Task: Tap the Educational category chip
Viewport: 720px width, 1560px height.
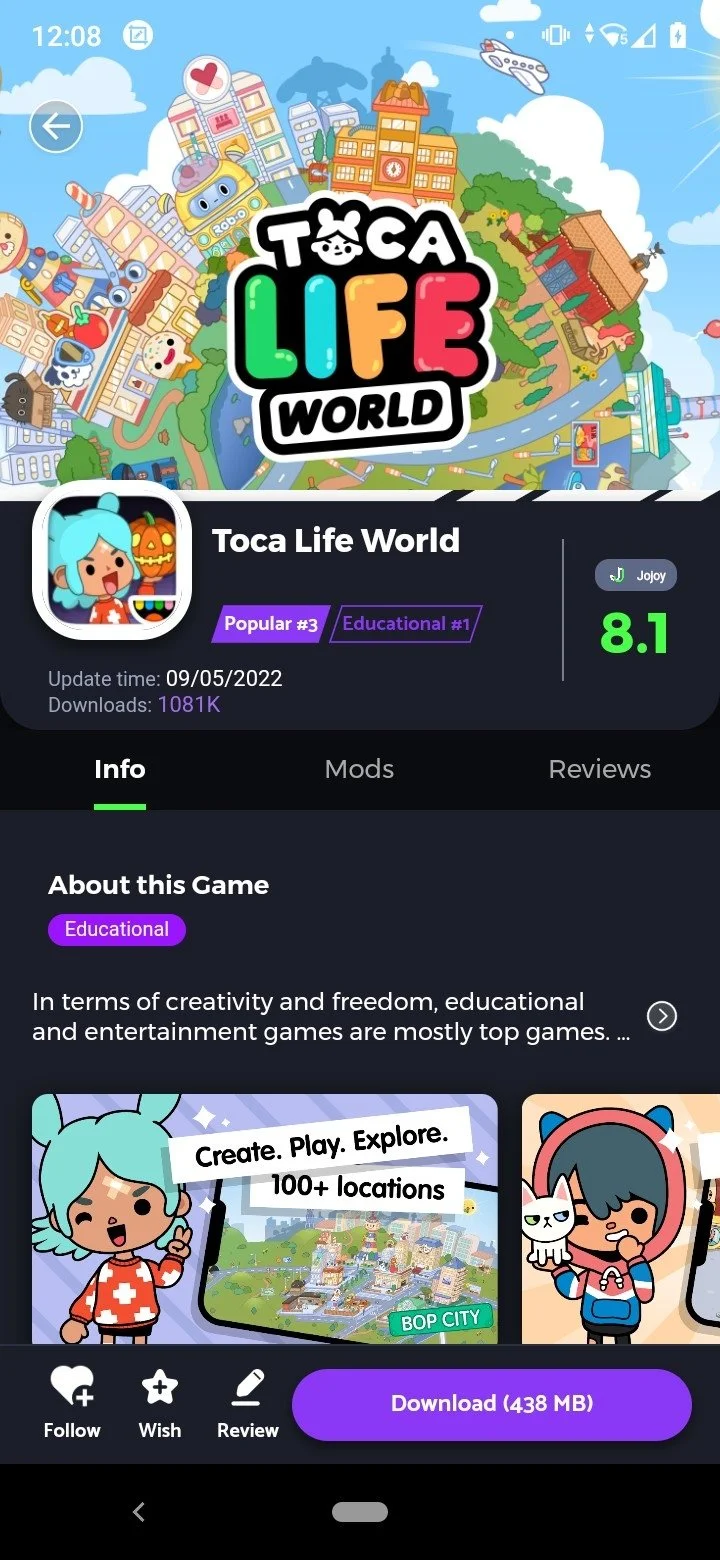Action: pyautogui.click(x=117, y=929)
